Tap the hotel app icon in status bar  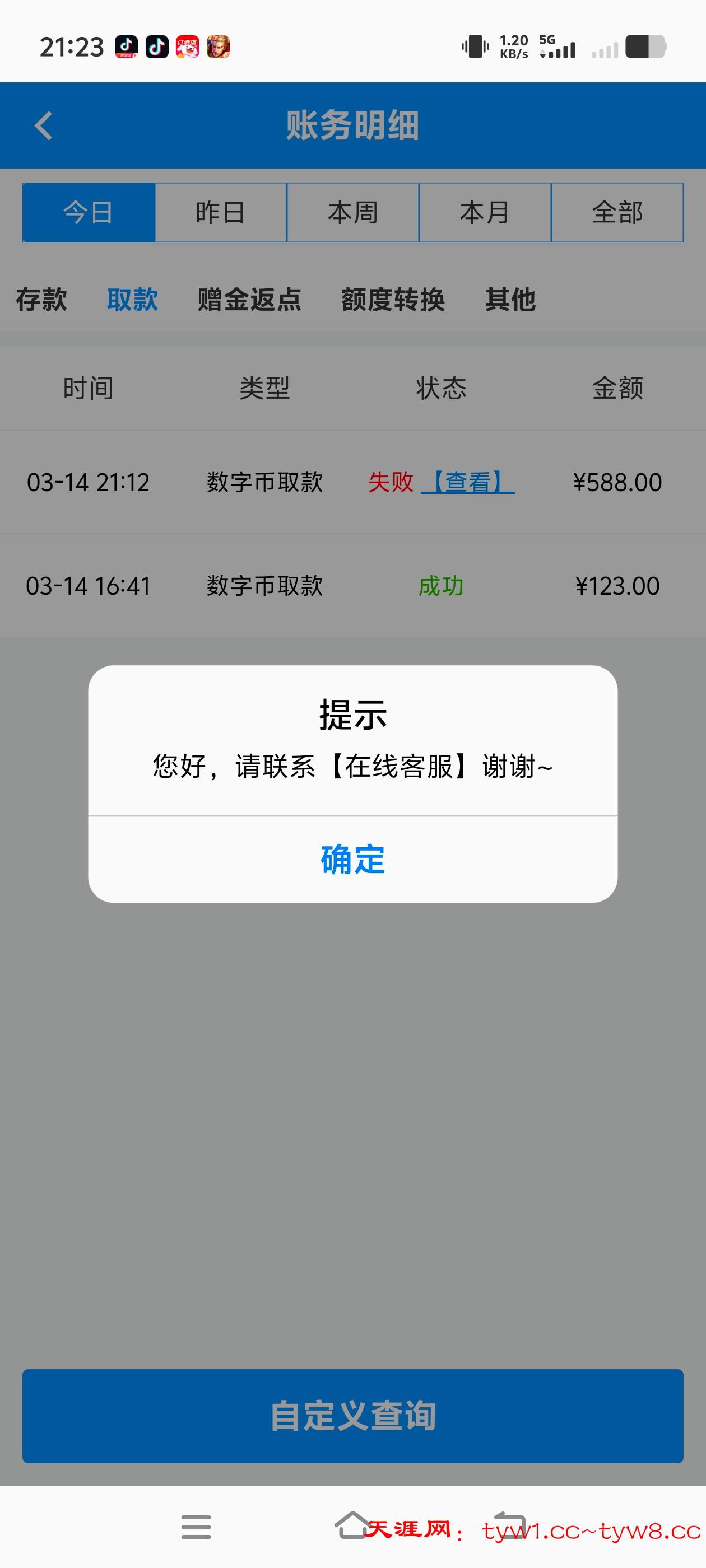(x=189, y=46)
